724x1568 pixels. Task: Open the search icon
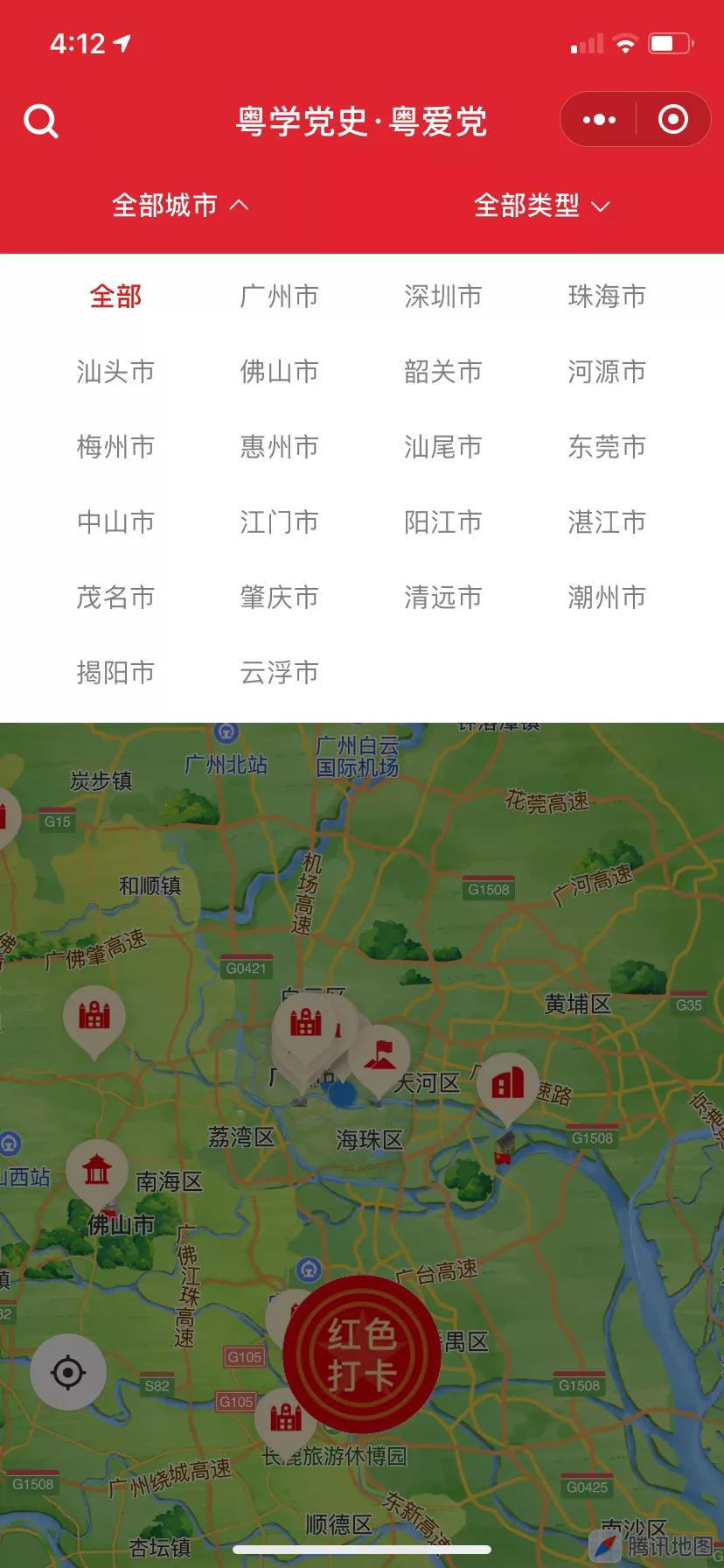pos(40,121)
